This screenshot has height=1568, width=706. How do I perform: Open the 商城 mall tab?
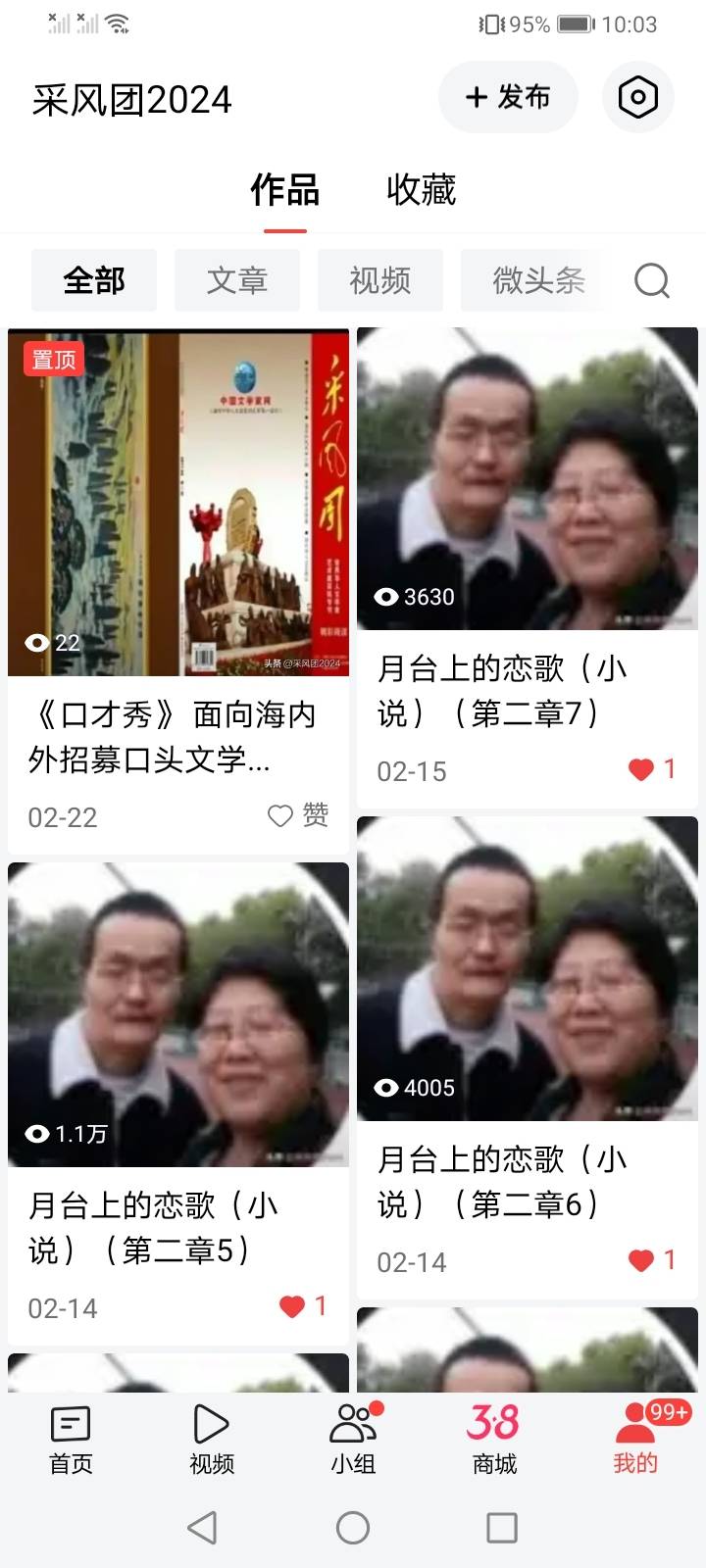pos(494,1439)
